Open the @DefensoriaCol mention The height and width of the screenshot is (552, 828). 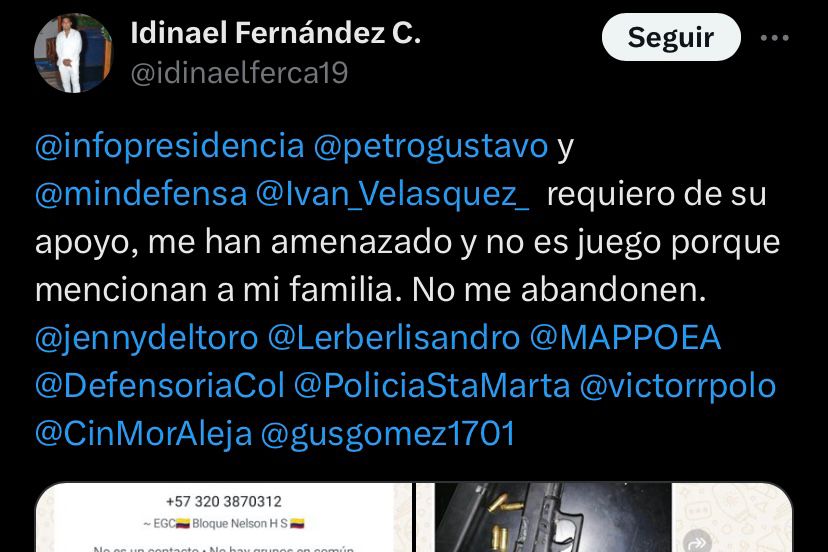(160, 386)
